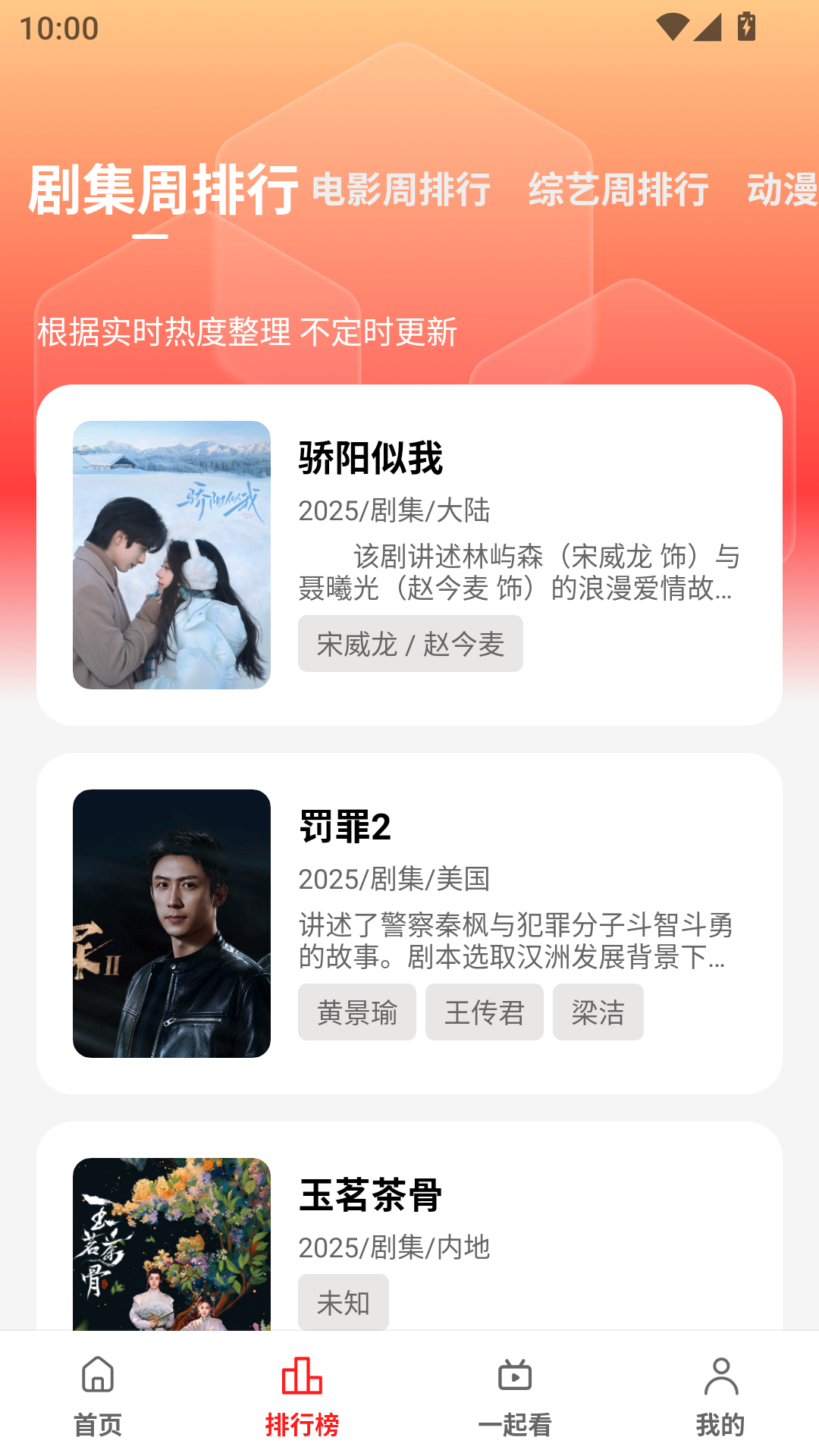Image resolution: width=819 pixels, height=1456 pixels.
Task: Tap the 未知 tag under 玉茗茶骨
Action: click(x=343, y=1302)
